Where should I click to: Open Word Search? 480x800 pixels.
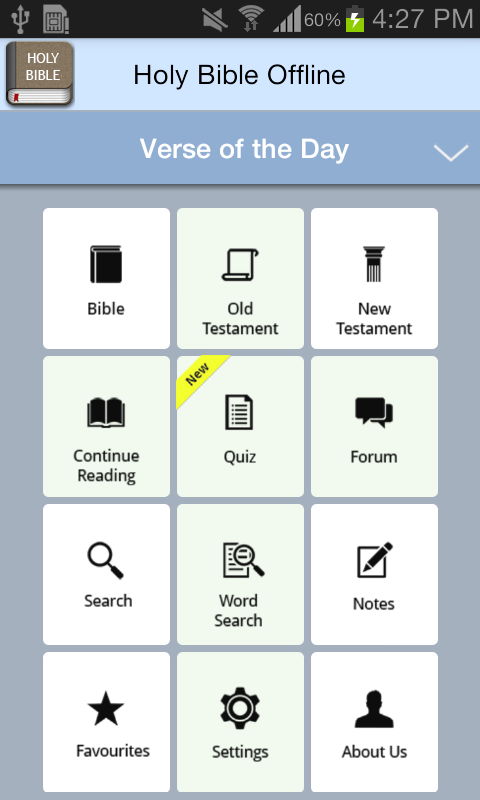coord(240,574)
